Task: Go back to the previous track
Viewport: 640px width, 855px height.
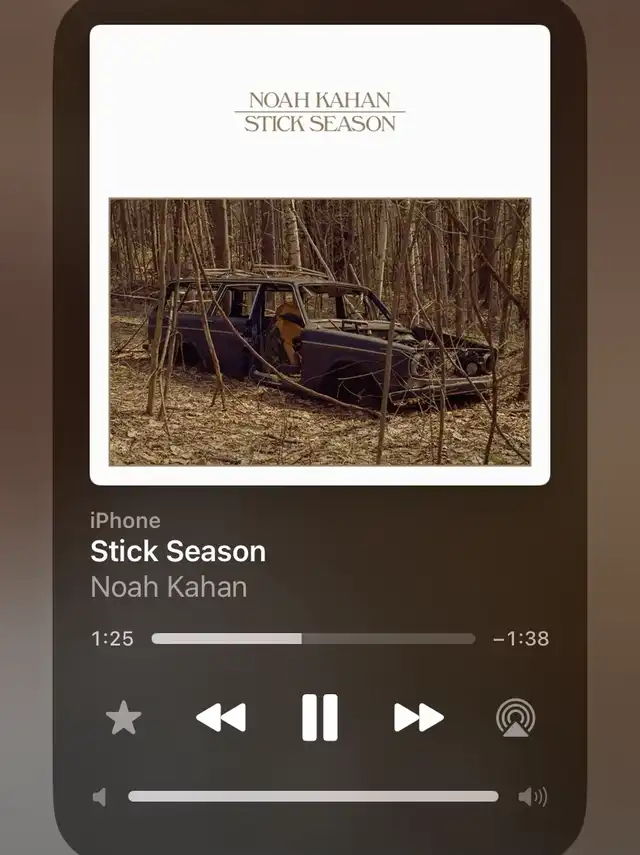Action: tap(221, 718)
